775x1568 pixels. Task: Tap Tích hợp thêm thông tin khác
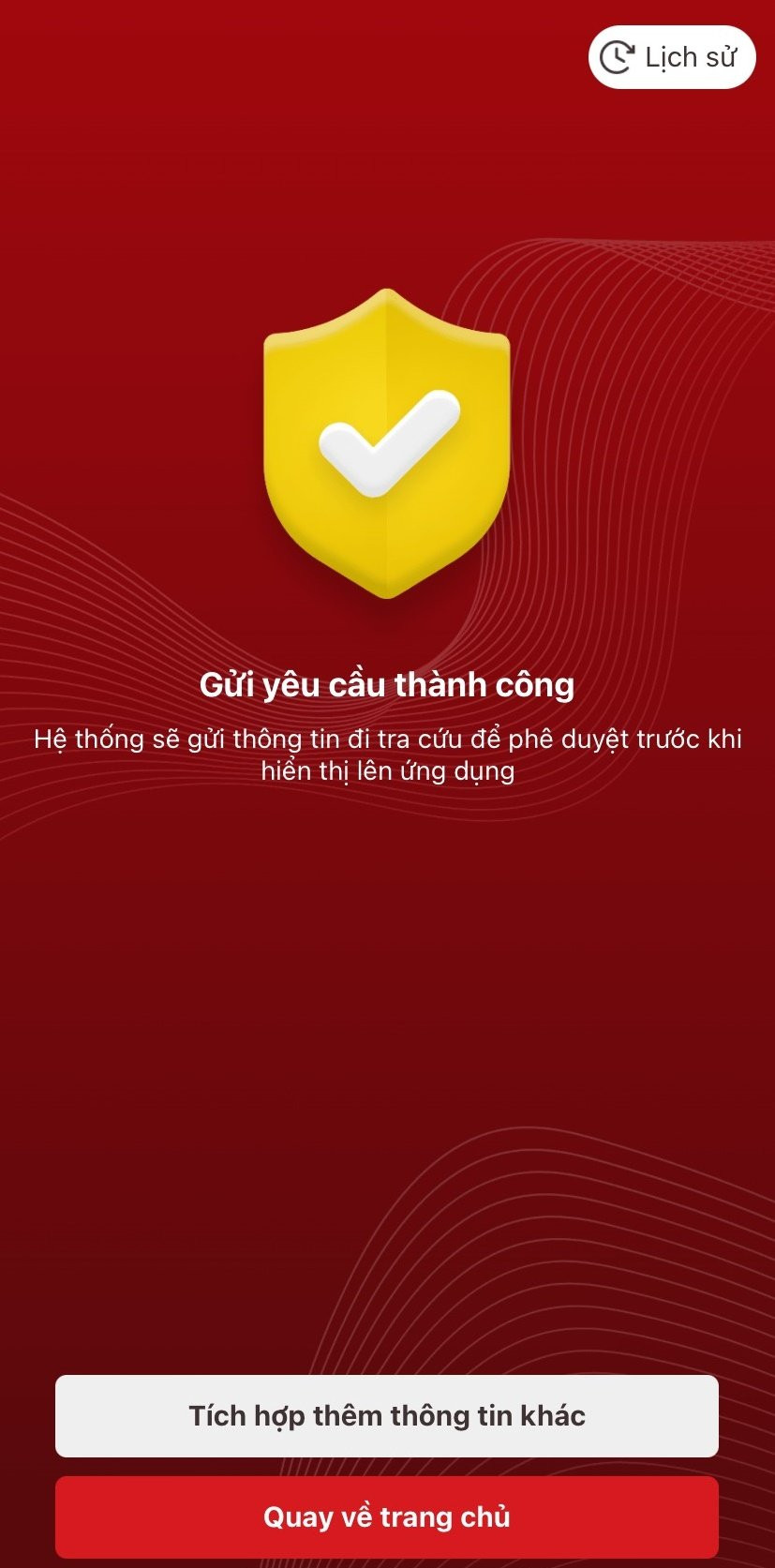coord(387,1415)
